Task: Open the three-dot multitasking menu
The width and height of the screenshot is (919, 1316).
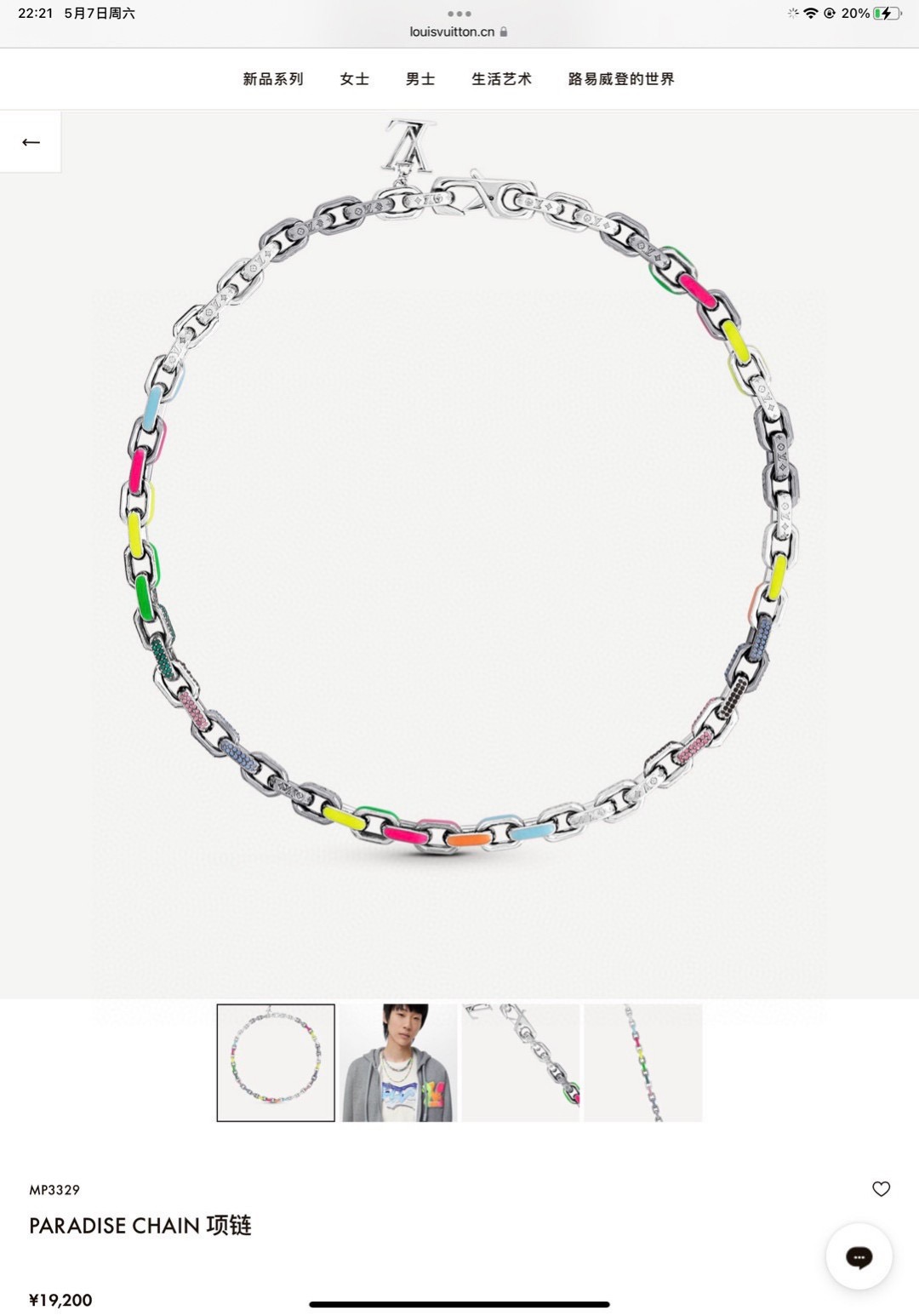Action: [459, 14]
